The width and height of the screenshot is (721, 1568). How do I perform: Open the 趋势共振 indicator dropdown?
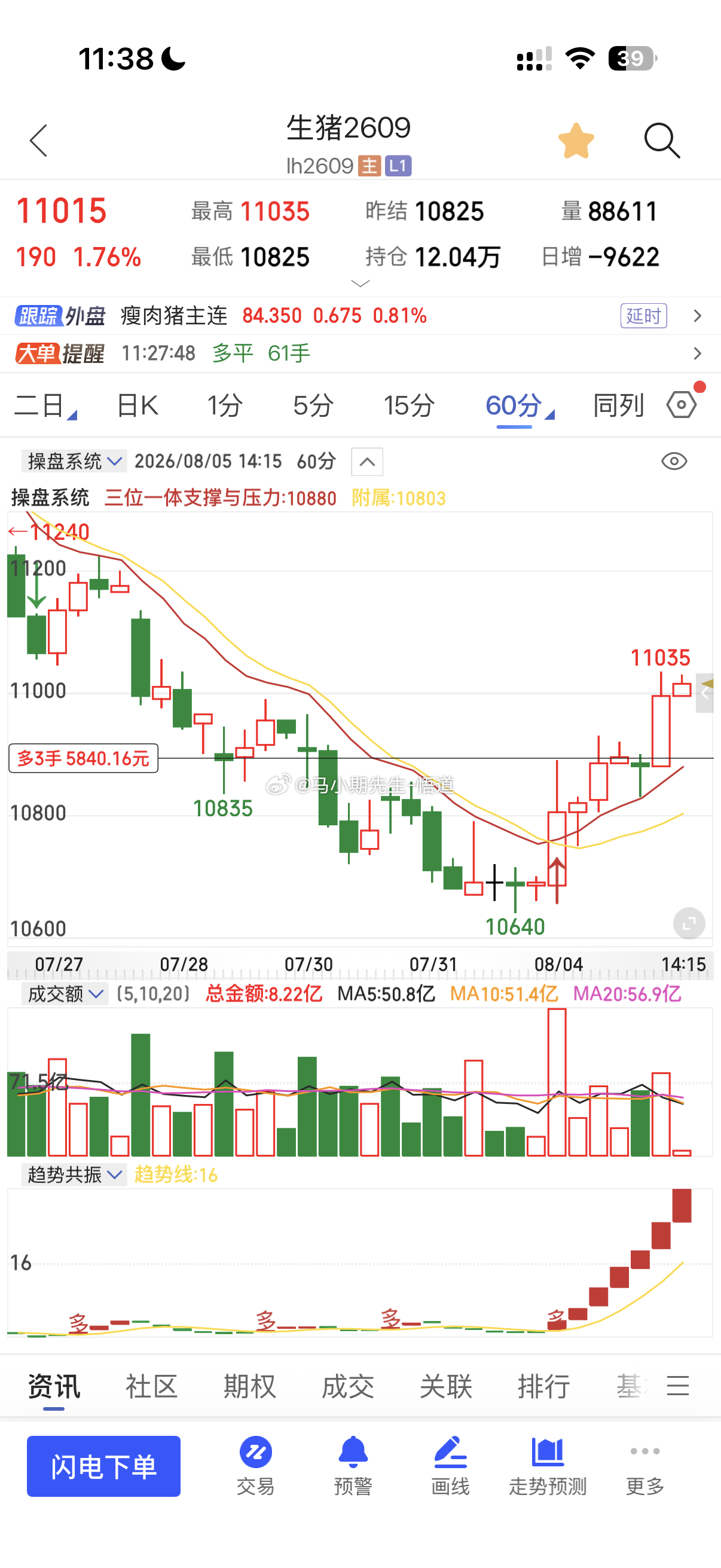pyautogui.click(x=74, y=1174)
